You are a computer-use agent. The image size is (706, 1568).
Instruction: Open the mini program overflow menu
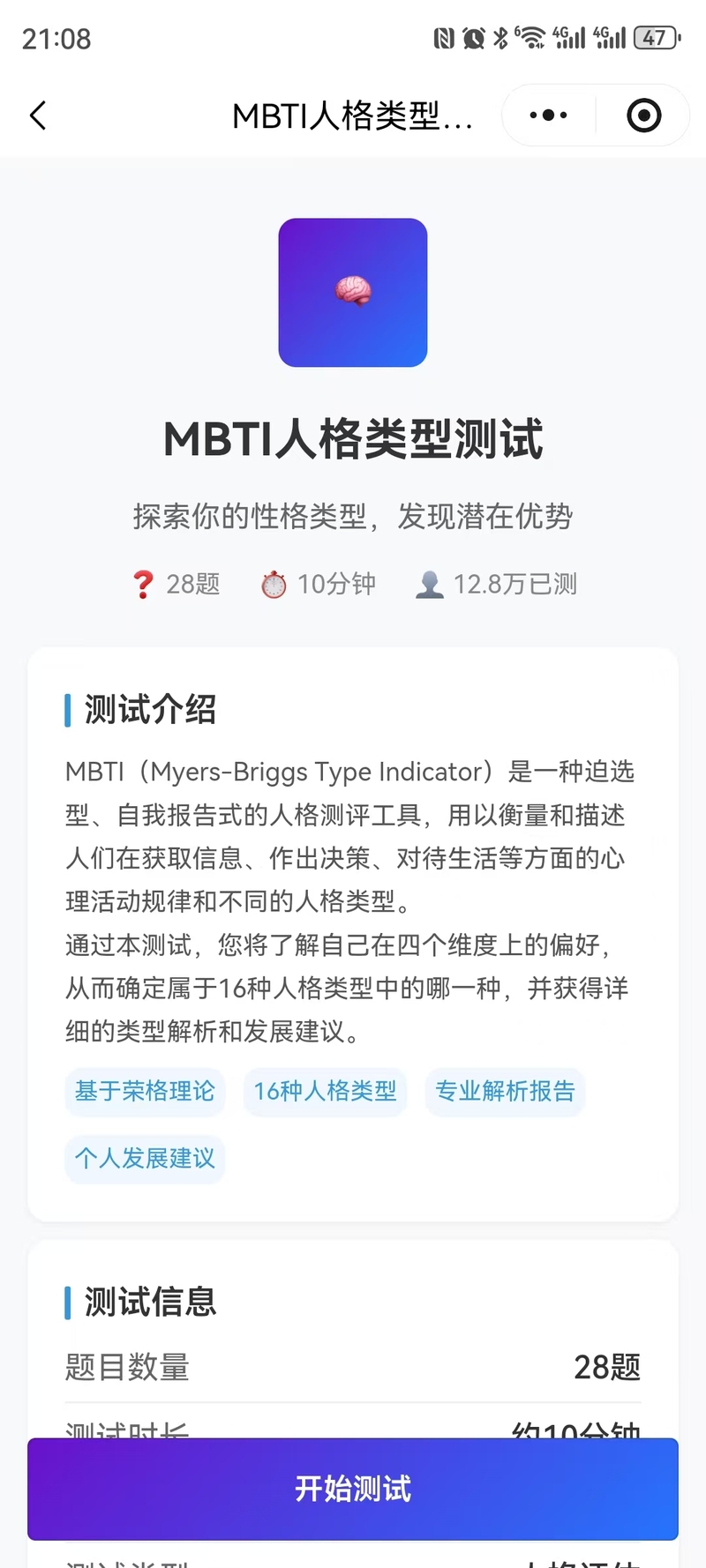coord(548,116)
